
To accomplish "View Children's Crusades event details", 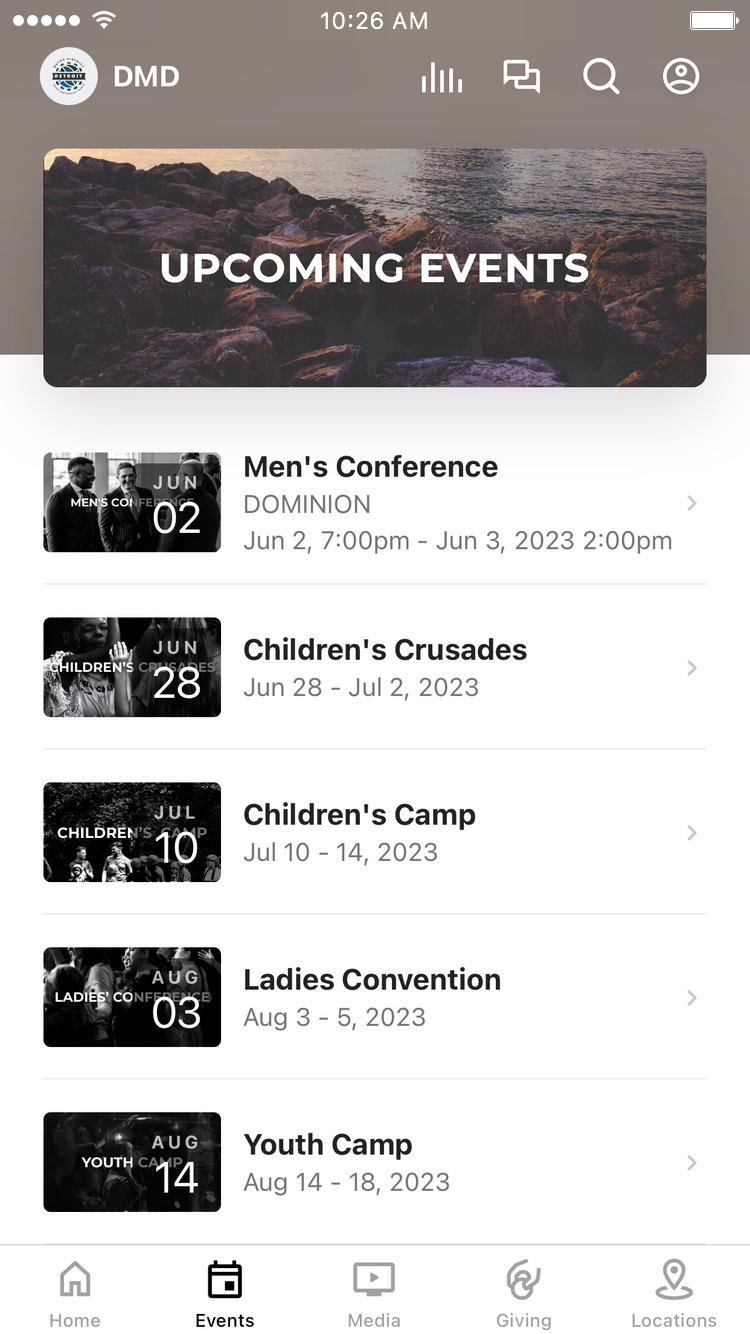I will tap(375, 667).
